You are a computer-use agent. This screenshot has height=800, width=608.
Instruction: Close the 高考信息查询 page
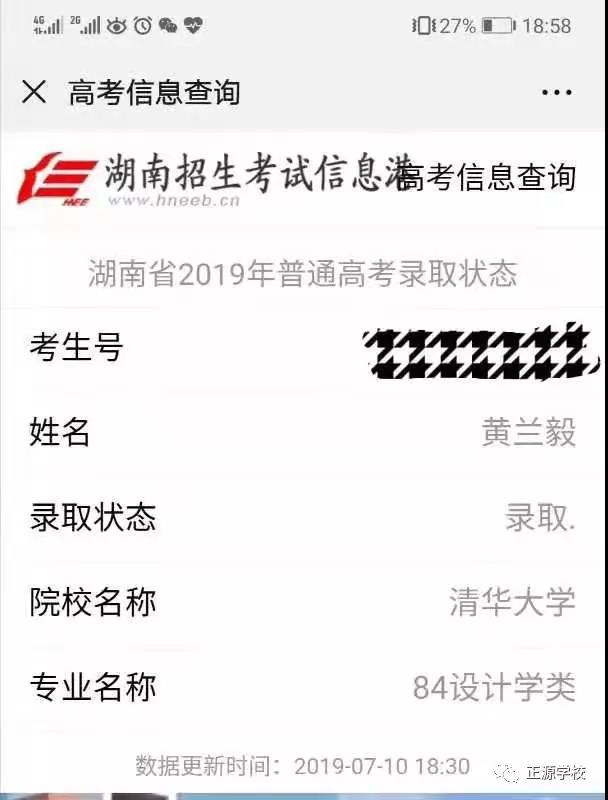click(34, 92)
